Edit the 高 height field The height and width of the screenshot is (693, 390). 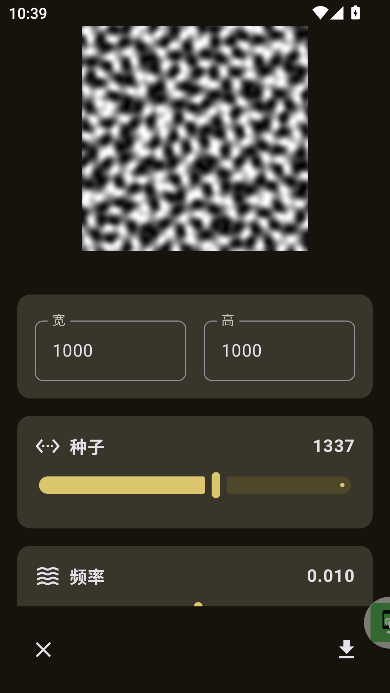(x=279, y=350)
